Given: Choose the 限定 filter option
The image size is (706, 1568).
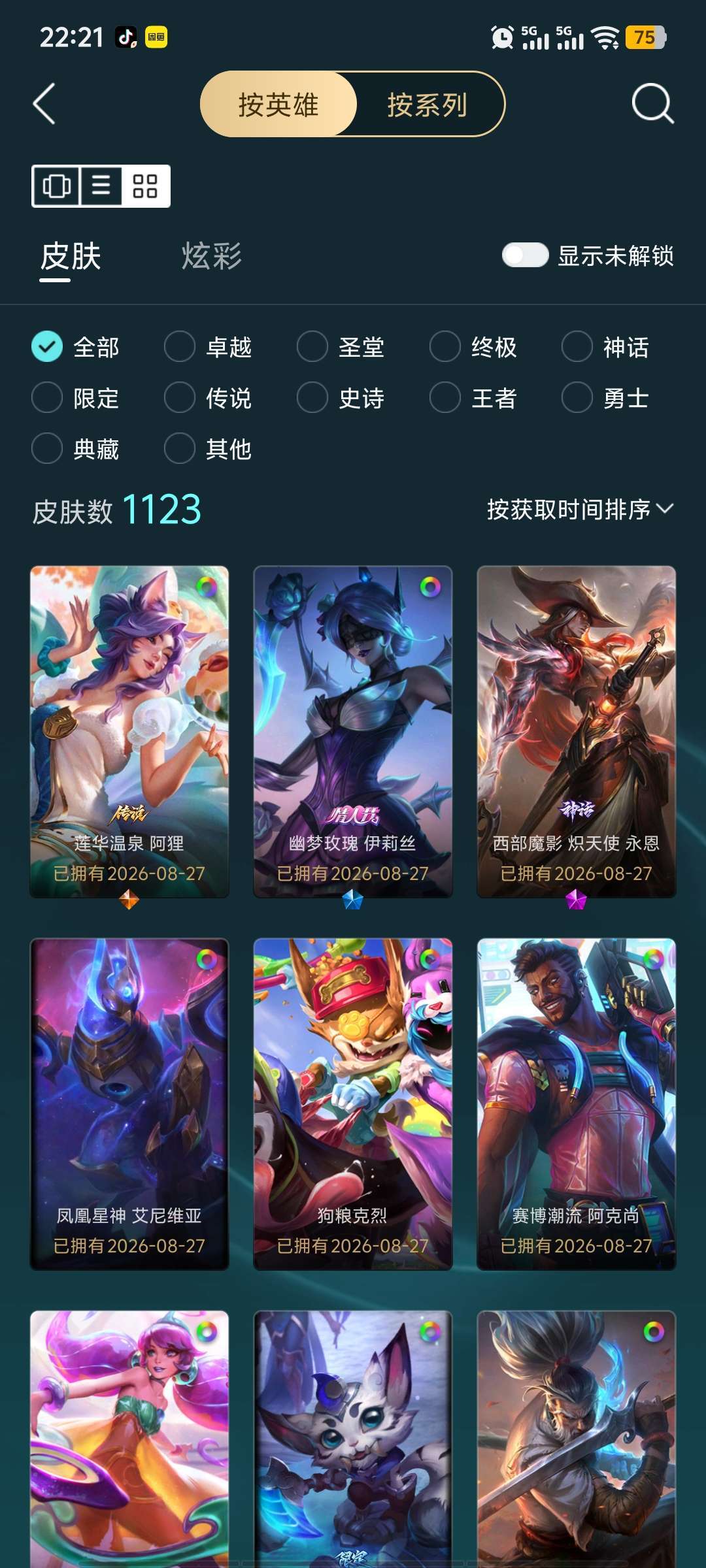Looking at the screenshot, I should pos(76,398).
